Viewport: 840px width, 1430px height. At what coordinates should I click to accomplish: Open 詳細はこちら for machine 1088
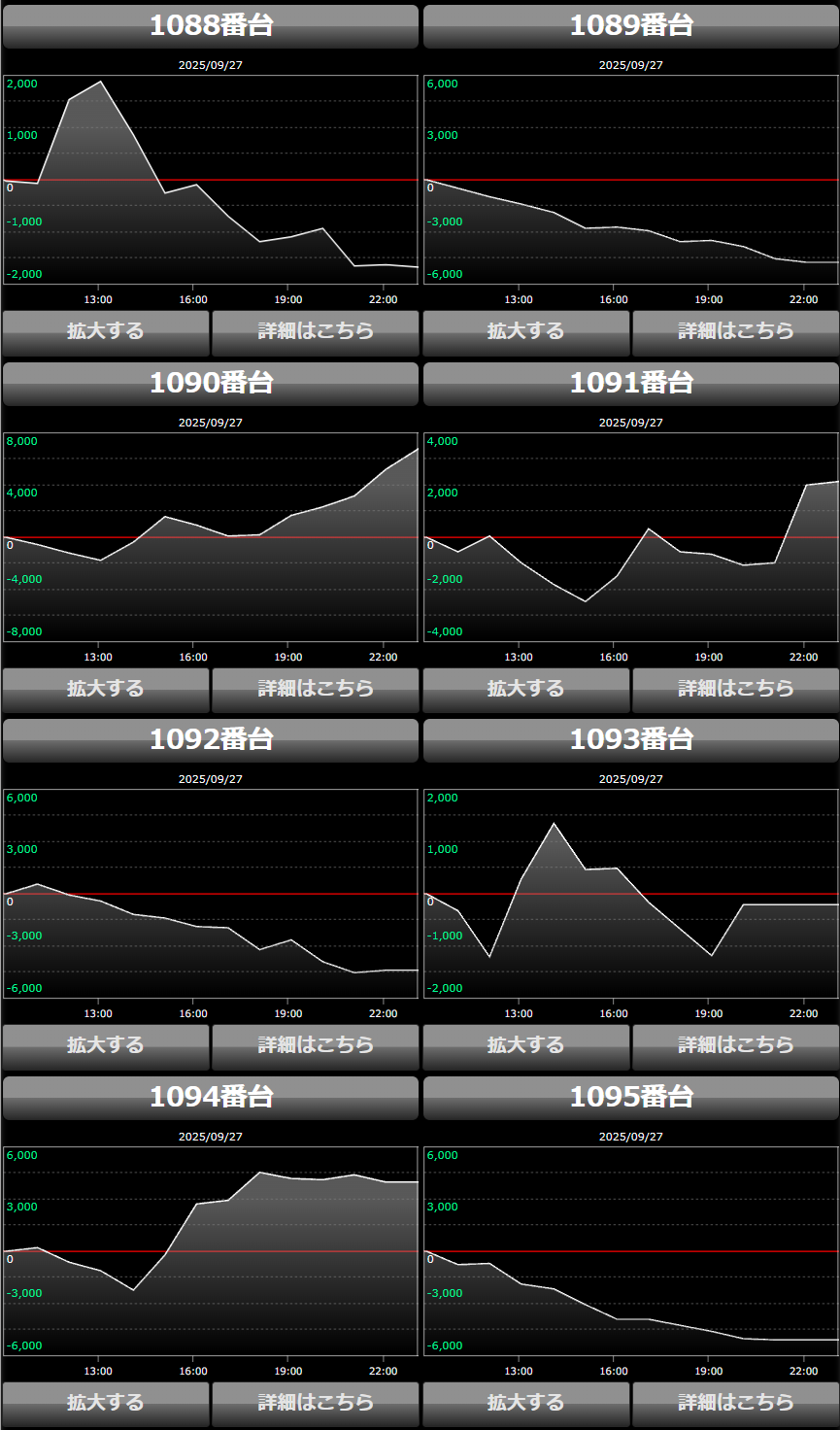316,333
